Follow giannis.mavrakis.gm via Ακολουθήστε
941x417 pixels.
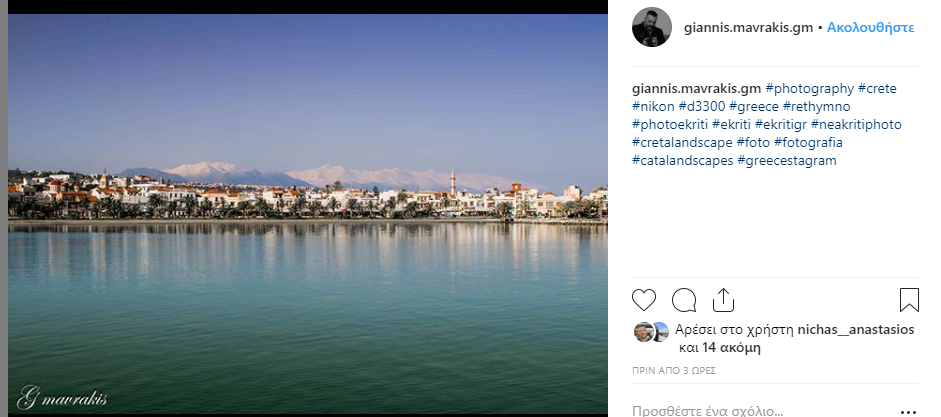coord(870,28)
